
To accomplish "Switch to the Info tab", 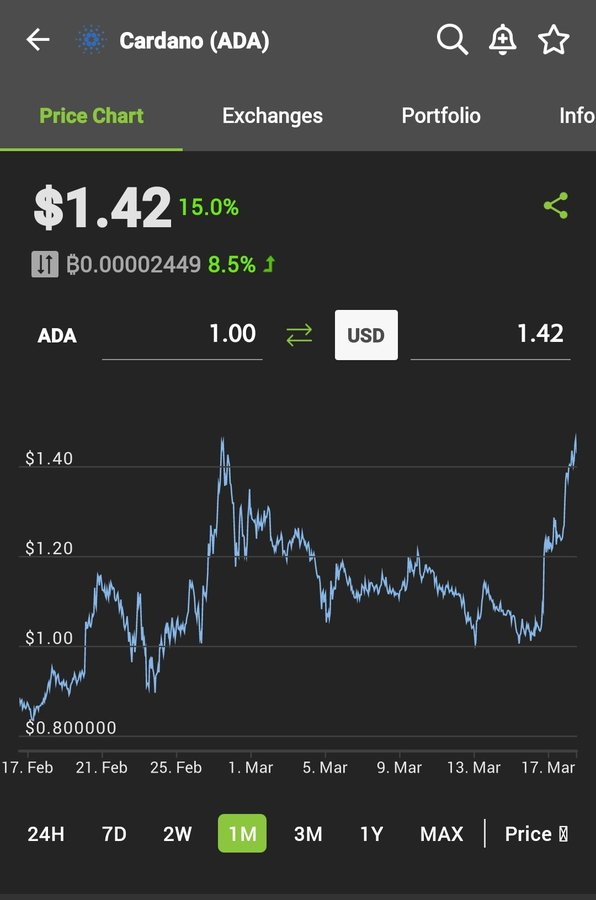I will 577,115.
